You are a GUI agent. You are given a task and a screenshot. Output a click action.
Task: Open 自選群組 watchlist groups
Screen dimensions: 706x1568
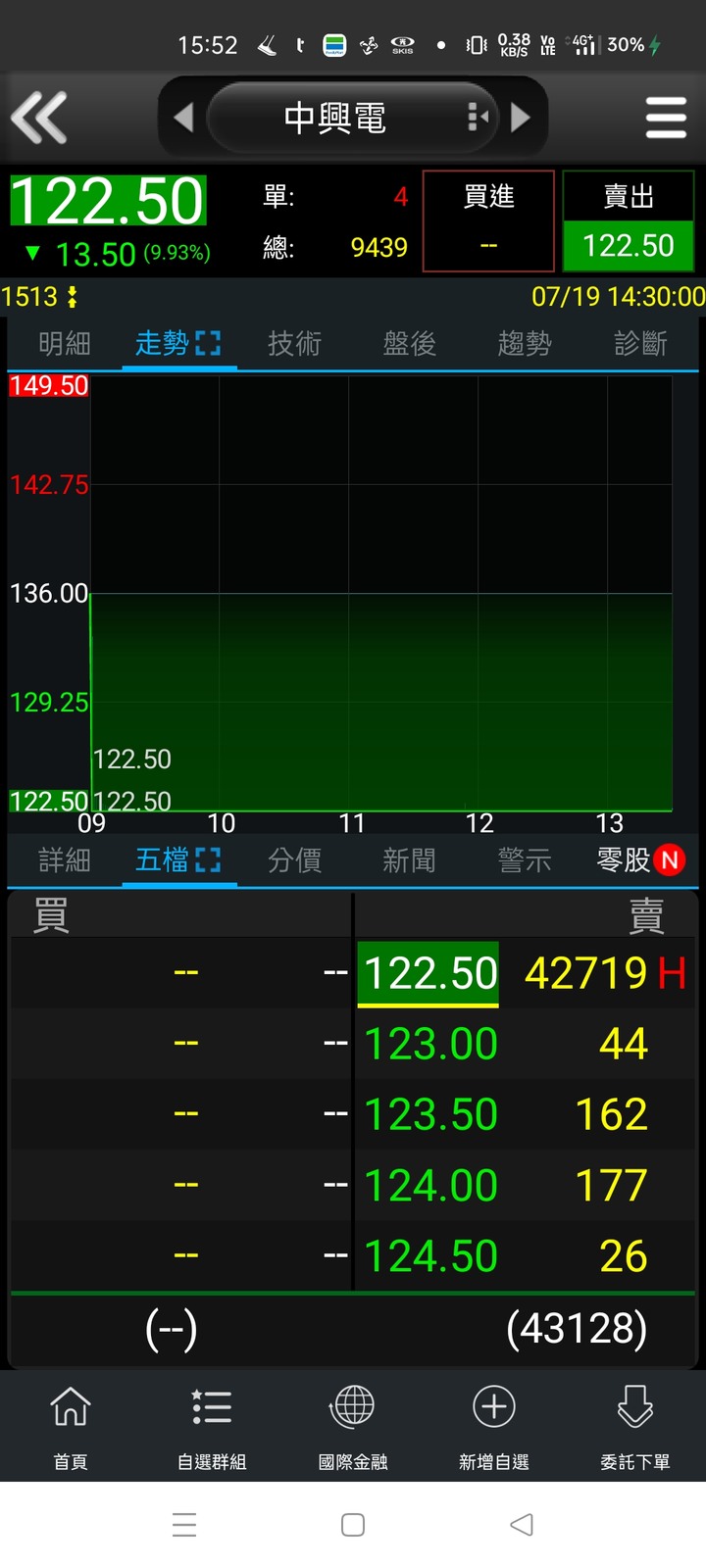coord(212,1426)
